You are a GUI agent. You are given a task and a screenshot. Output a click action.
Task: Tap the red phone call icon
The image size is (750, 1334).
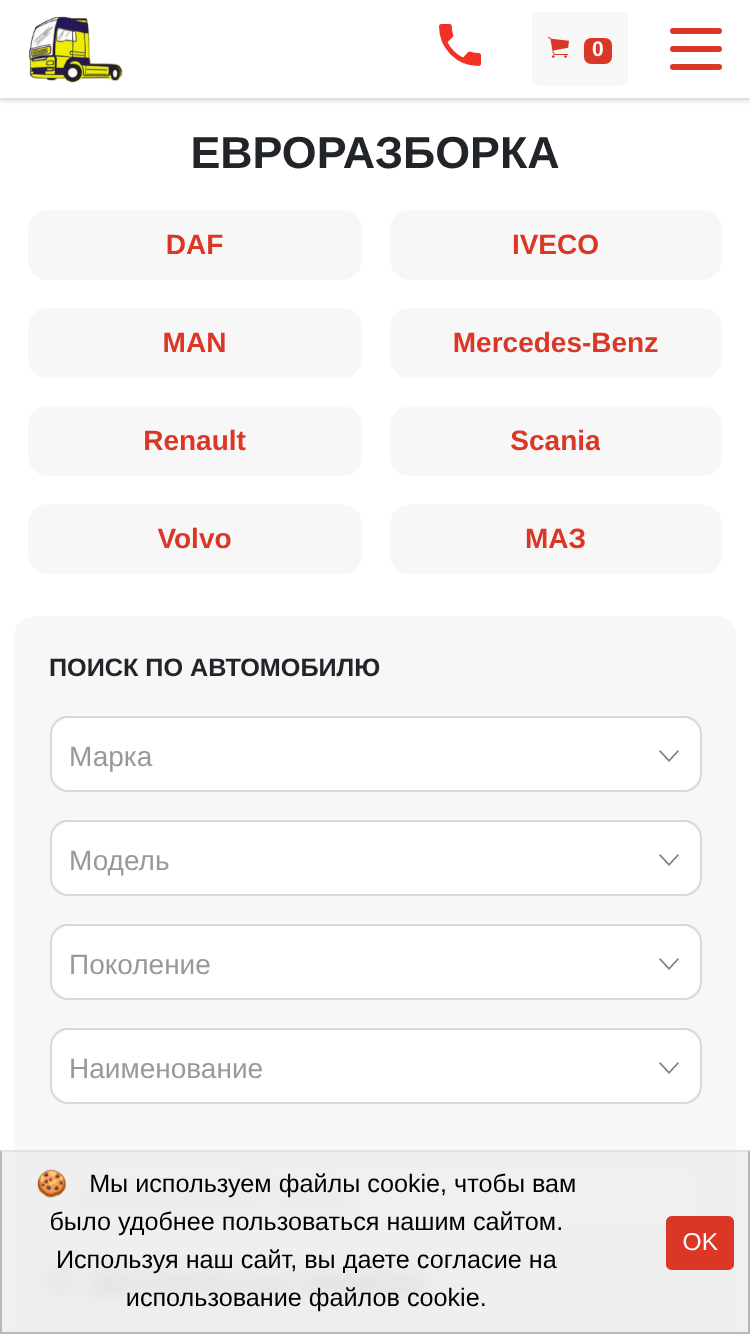460,45
